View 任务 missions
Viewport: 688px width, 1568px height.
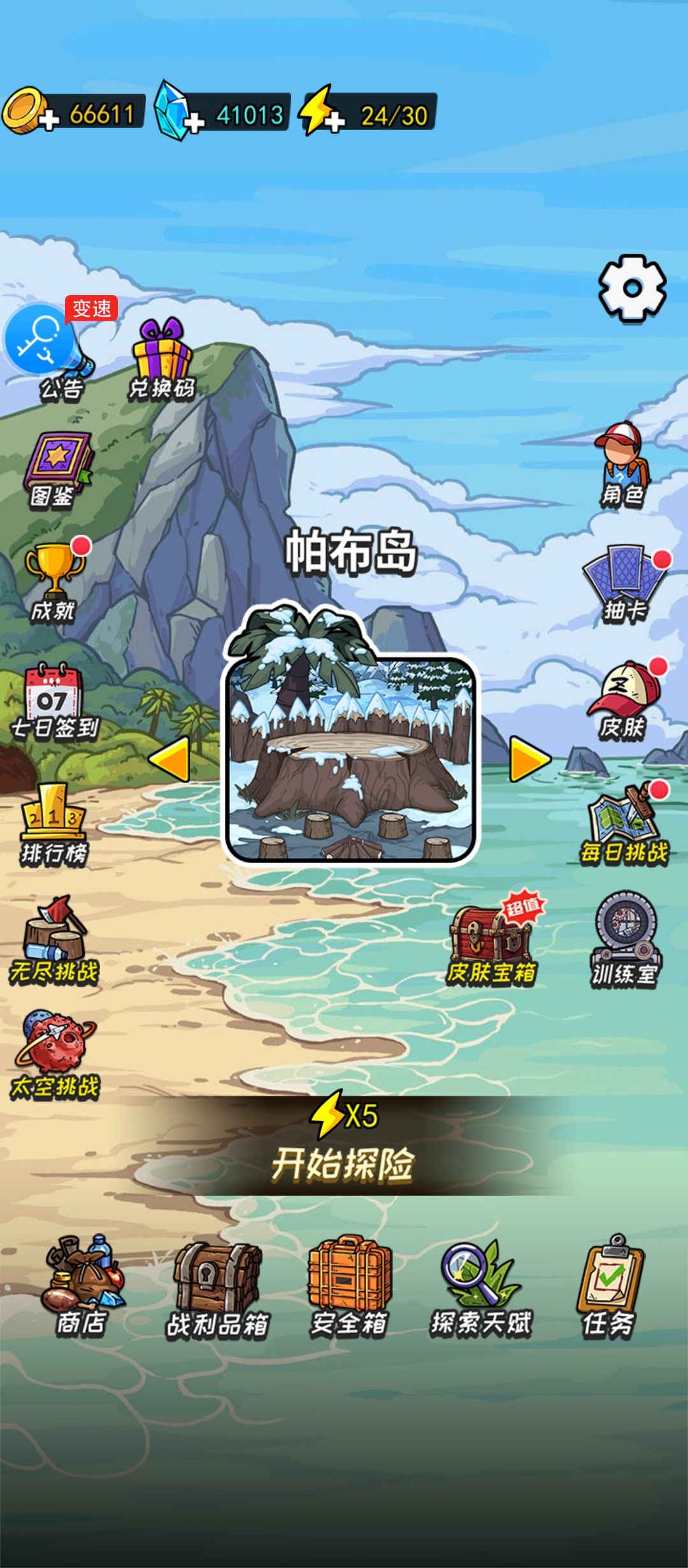pyautogui.click(x=610, y=1286)
